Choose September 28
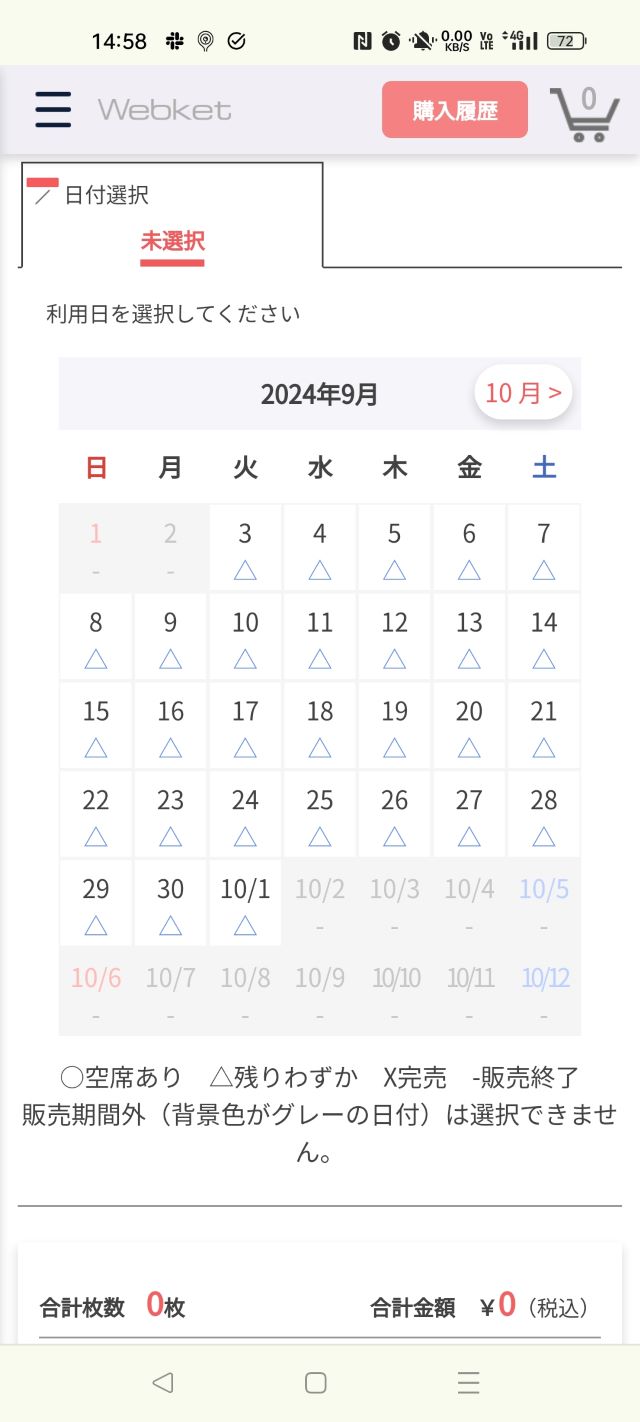Image resolution: width=640 pixels, height=1422 pixels. click(543, 814)
